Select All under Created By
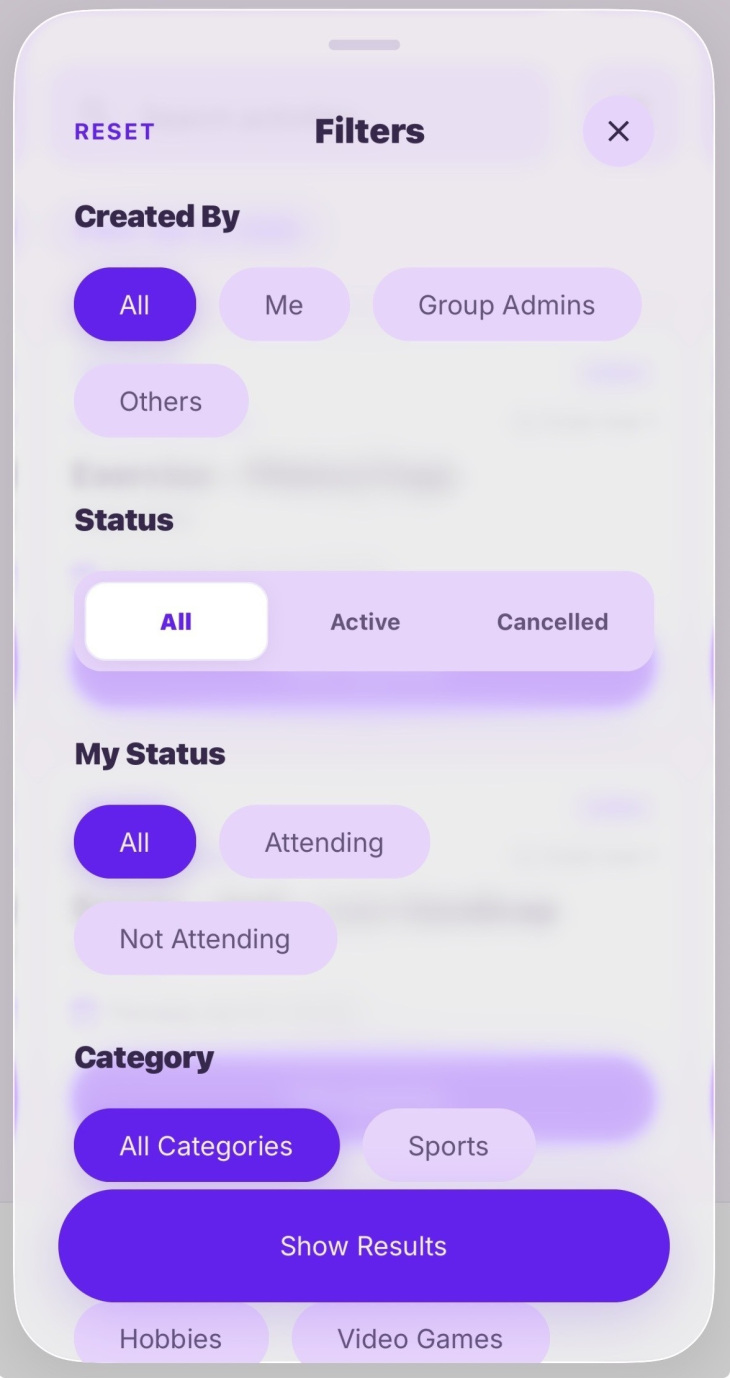Viewport: 730px width, 1378px height. pyautogui.click(x=135, y=305)
